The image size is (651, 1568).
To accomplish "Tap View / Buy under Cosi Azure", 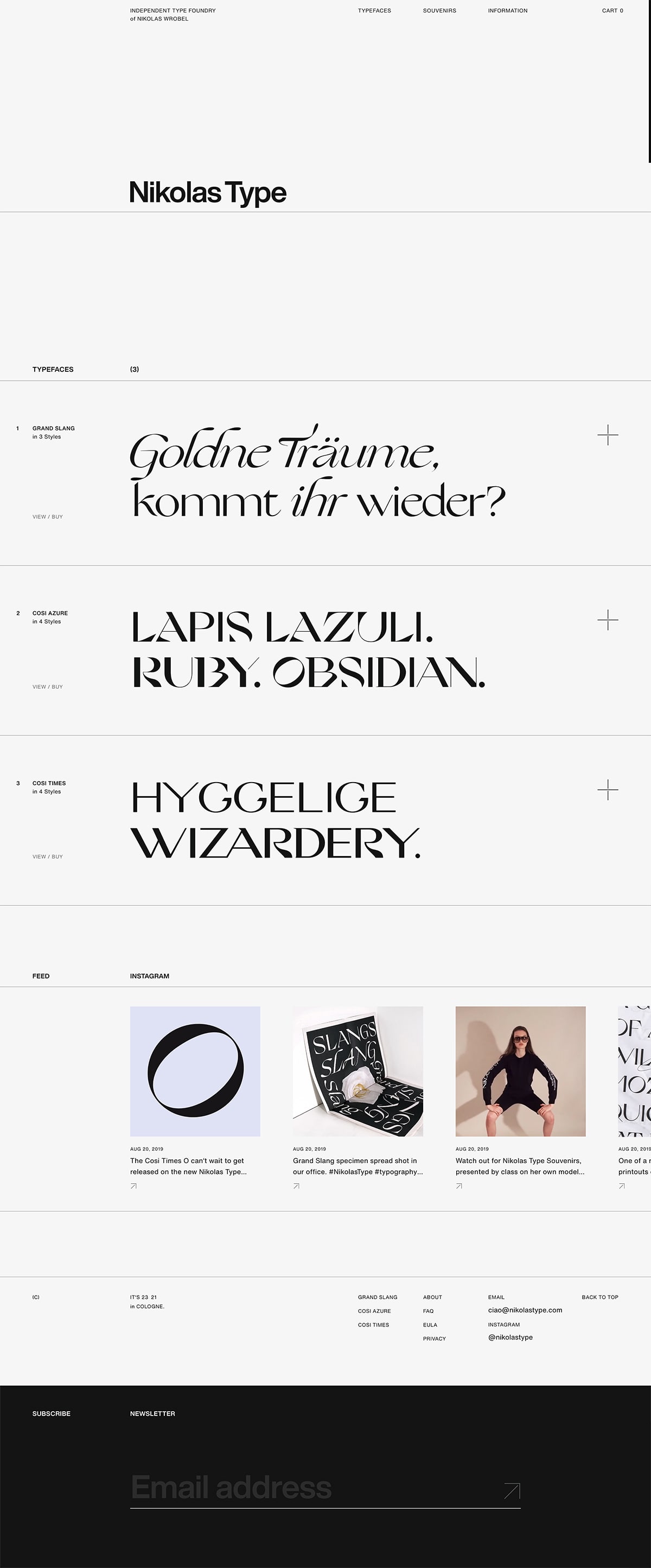I will tap(47, 687).
